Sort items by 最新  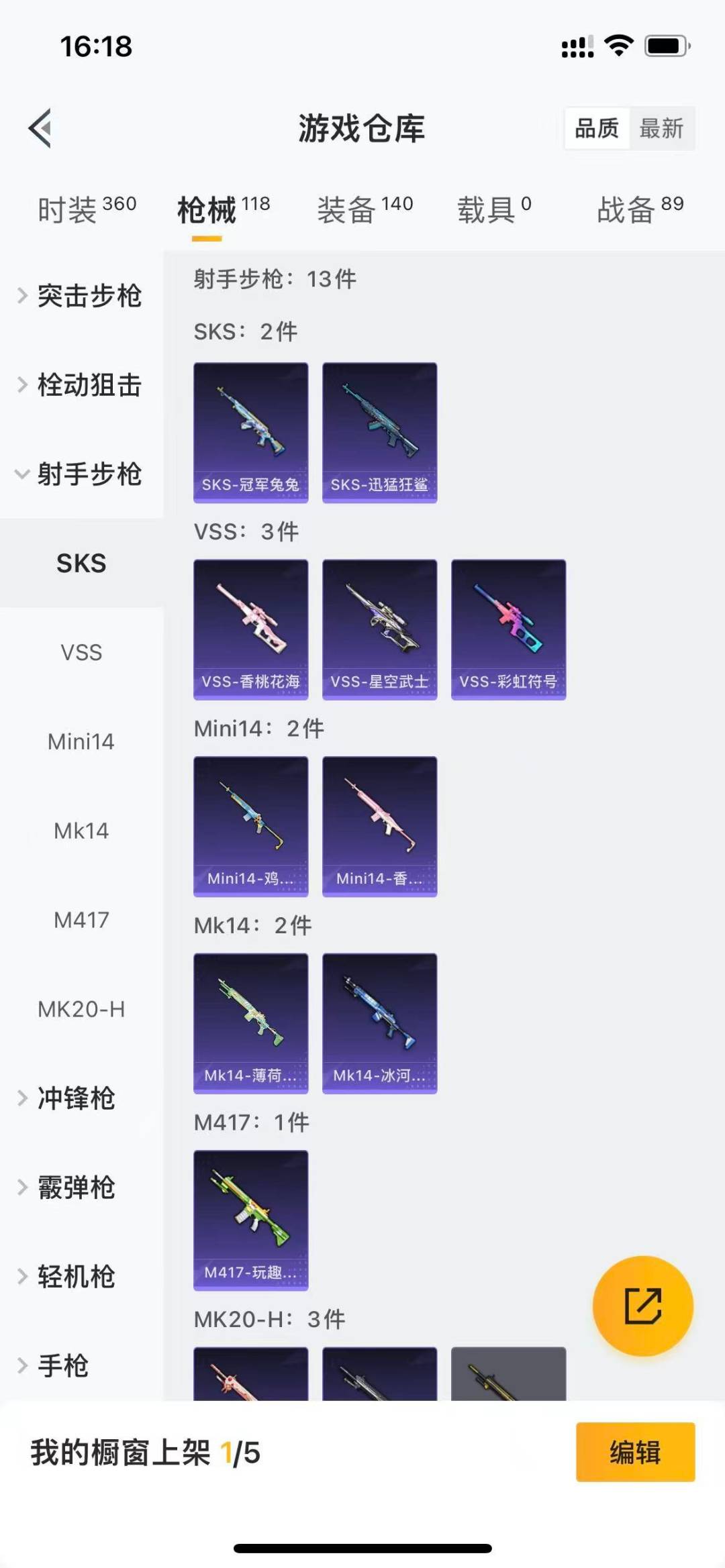click(661, 128)
